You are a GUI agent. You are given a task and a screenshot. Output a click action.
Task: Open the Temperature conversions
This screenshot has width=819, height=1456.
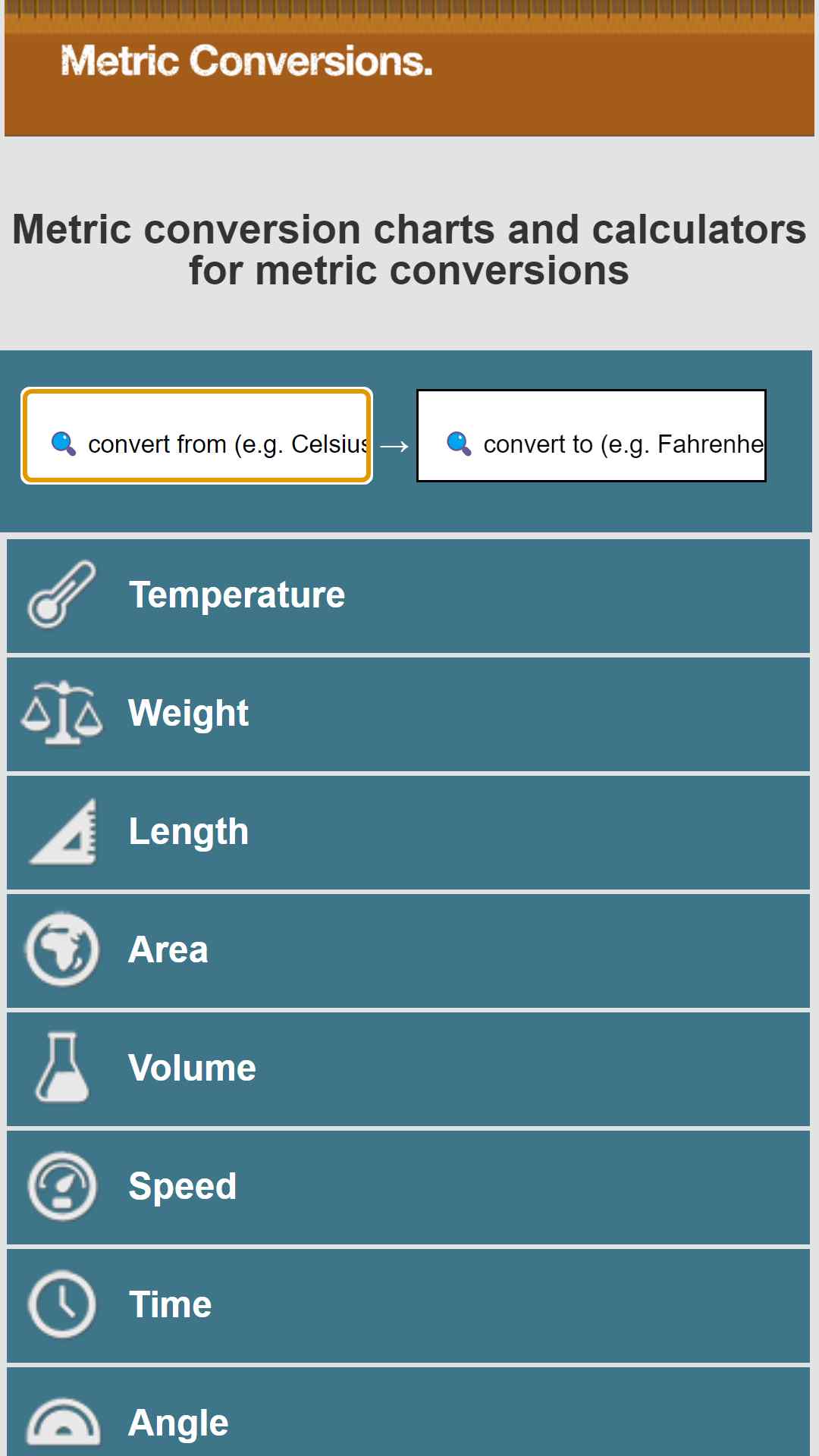tap(408, 596)
